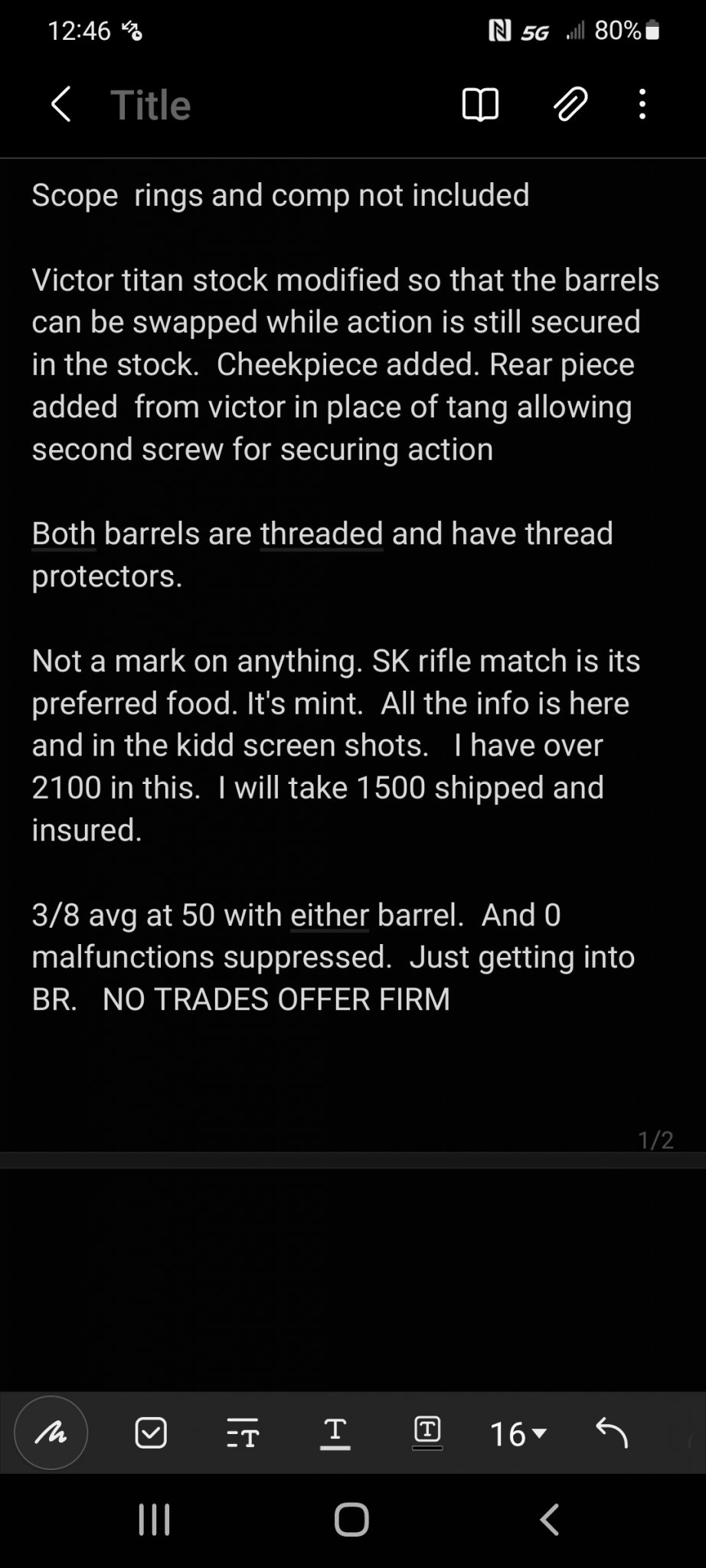The width and height of the screenshot is (706, 1568).
Task: Insert a checklist checkbox
Action: click(x=151, y=1432)
